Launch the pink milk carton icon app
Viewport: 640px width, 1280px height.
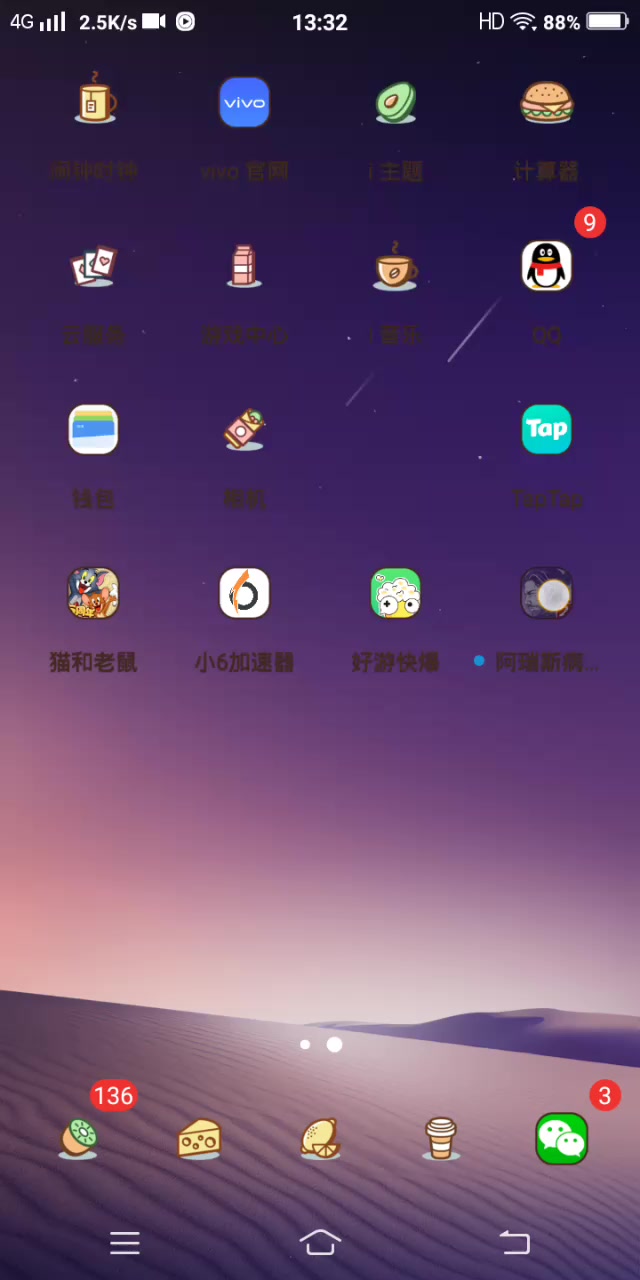tap(245, 267)
